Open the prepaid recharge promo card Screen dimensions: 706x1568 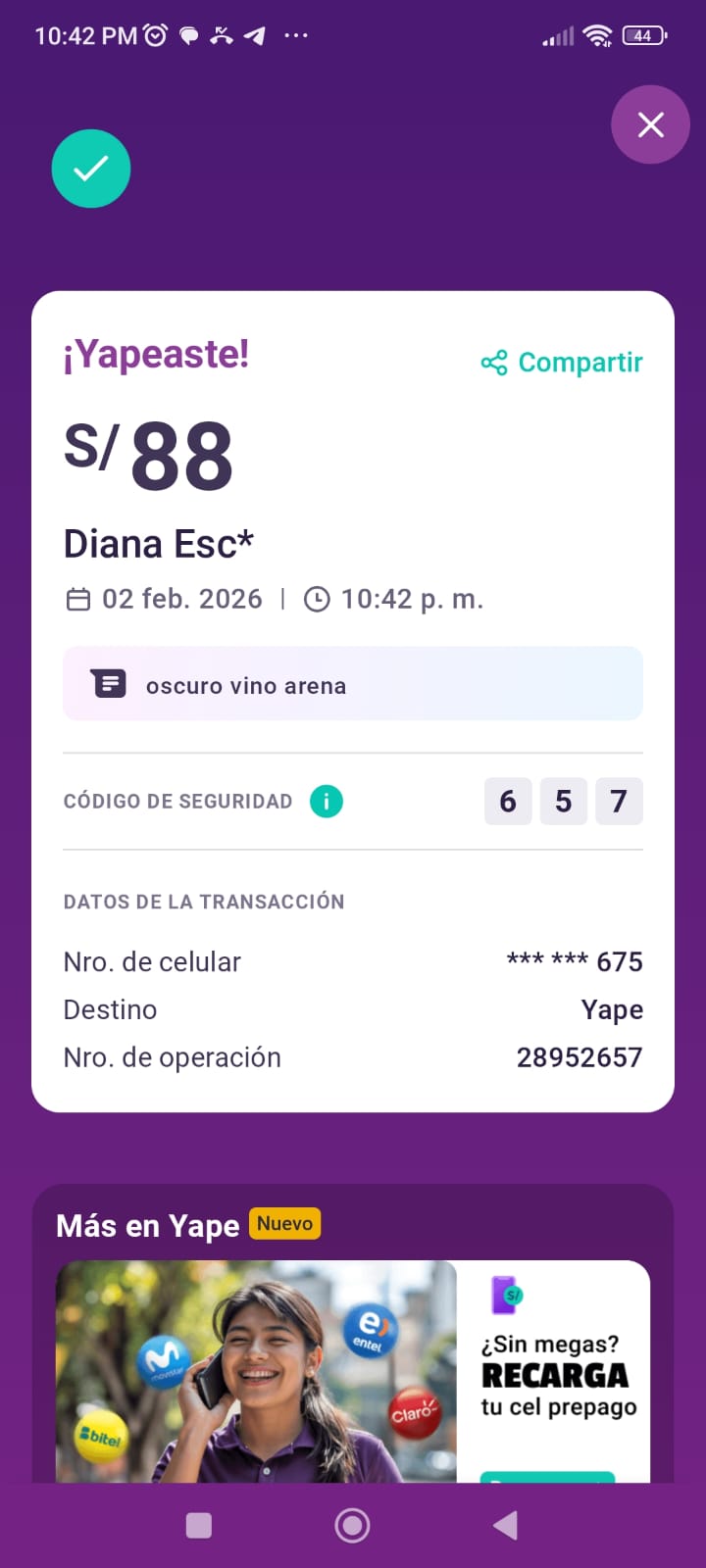(x=353, y=1372)
